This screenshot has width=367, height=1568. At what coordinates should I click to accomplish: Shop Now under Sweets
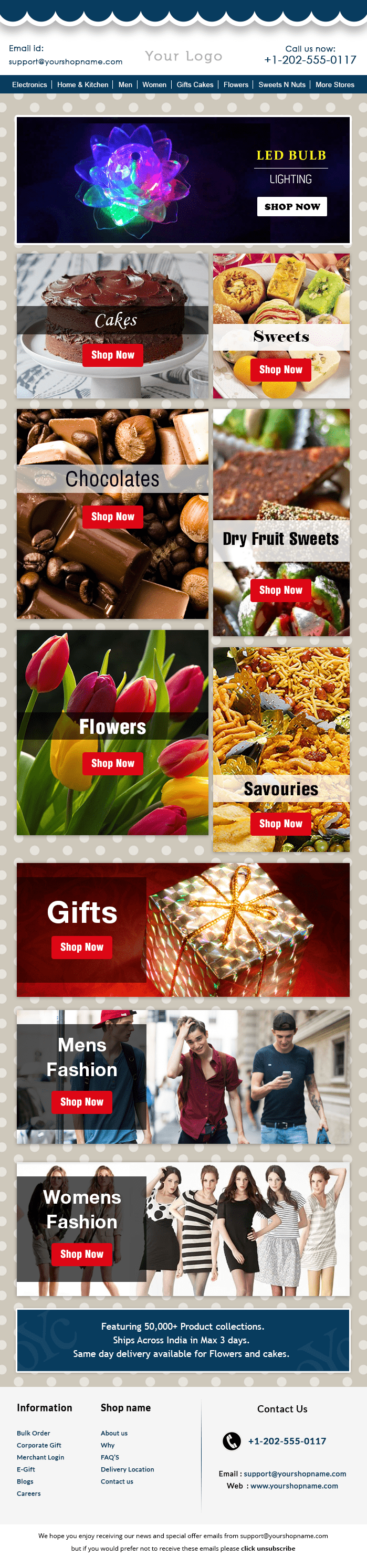[280, 370]
